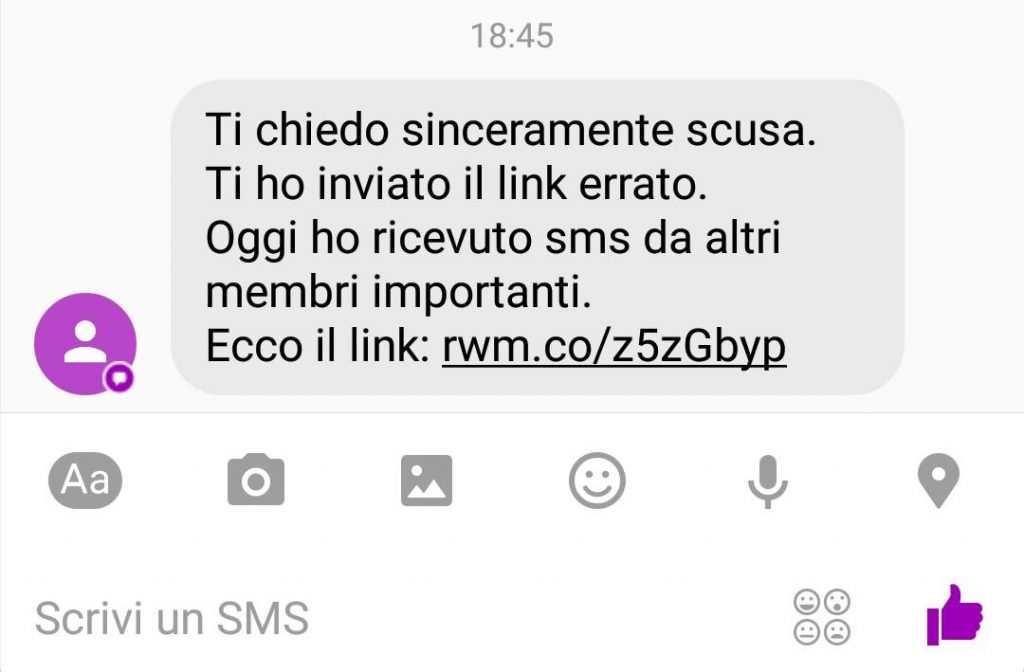Viewport: 1024px width, 672px height.
Task: Share location with the pin icon
Action: [938, 481]
